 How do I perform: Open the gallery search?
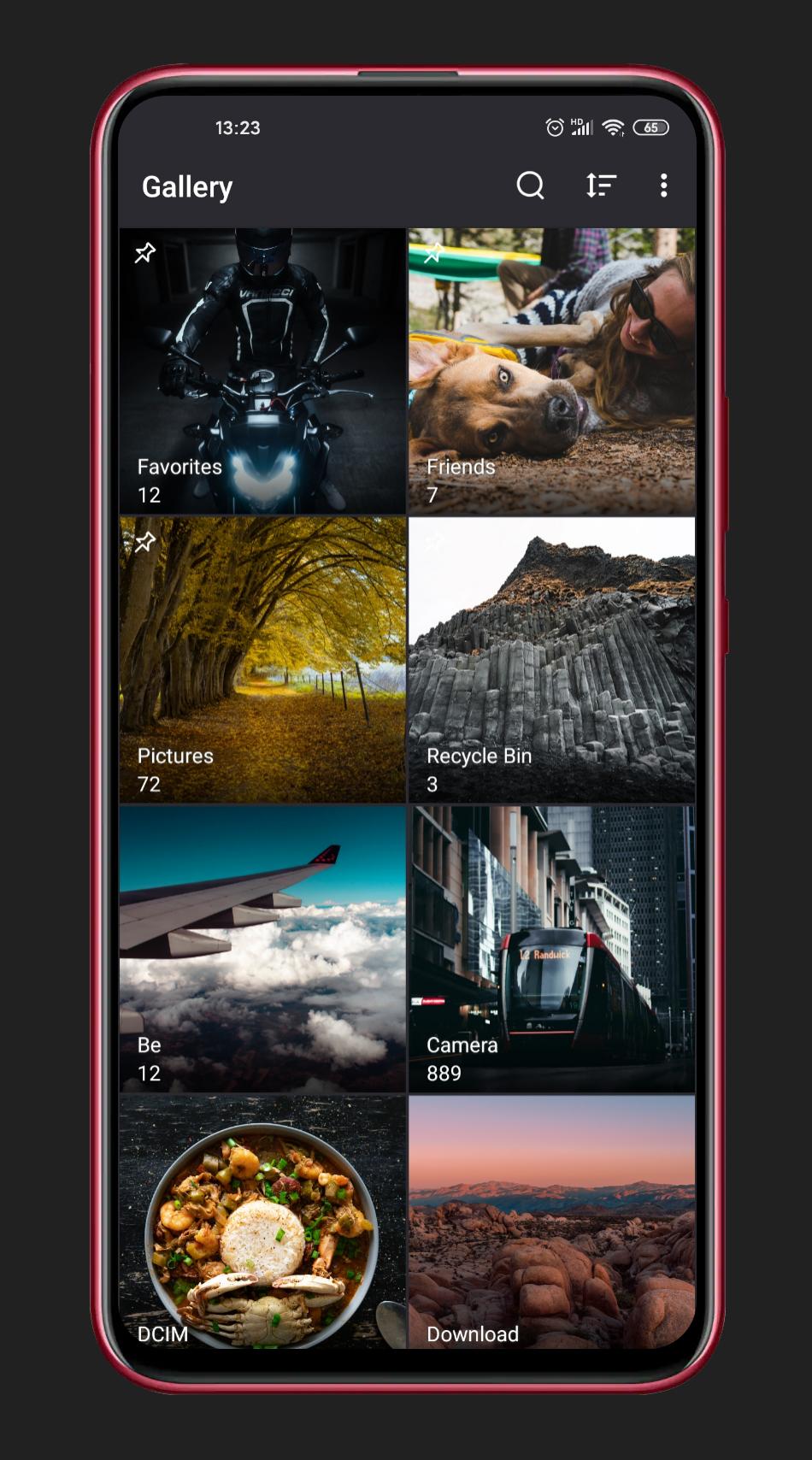point(530,185)
